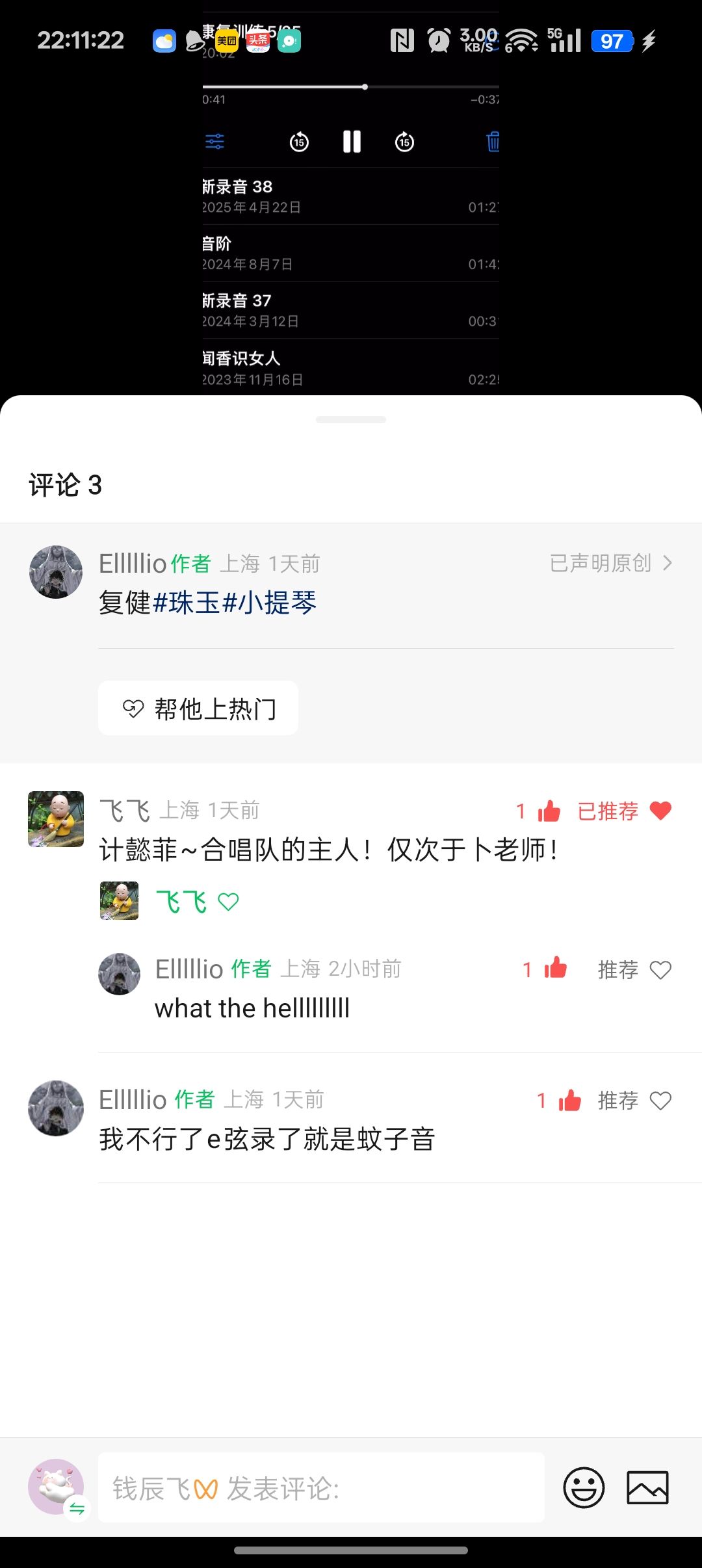The width and height of the screenshot is (702, 1568).
Task: Open the #小提琴 hashtag
Action: tap(269, 603)
